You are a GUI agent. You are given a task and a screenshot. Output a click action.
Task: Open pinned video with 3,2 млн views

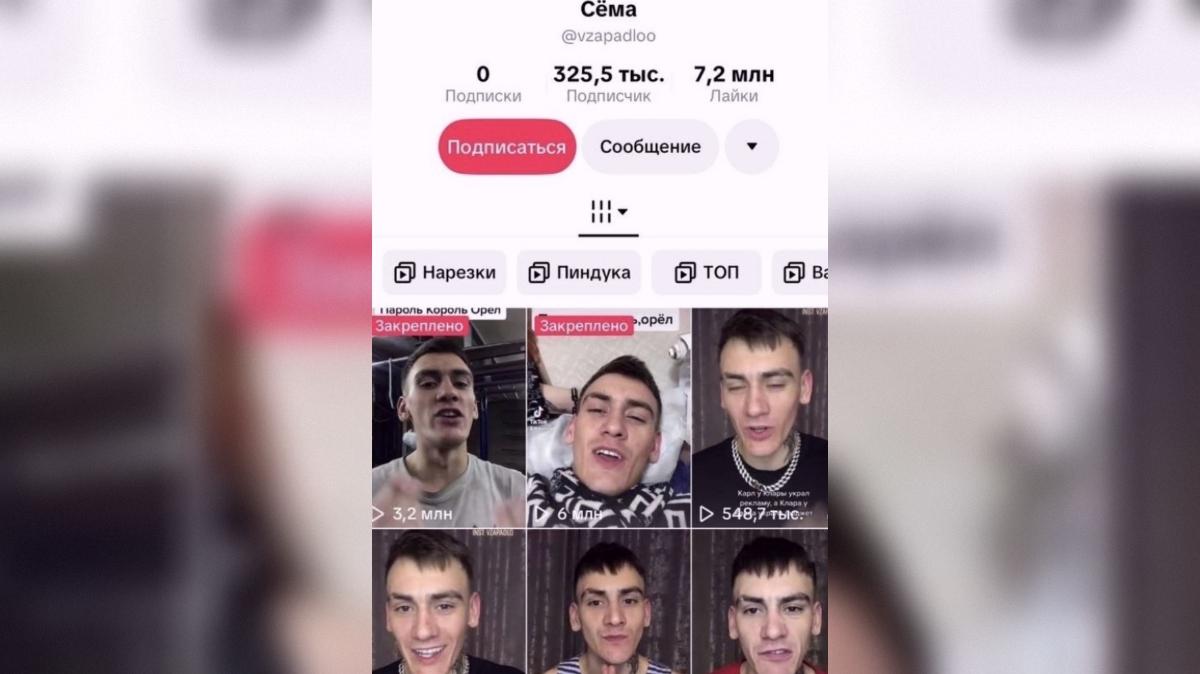448,420
